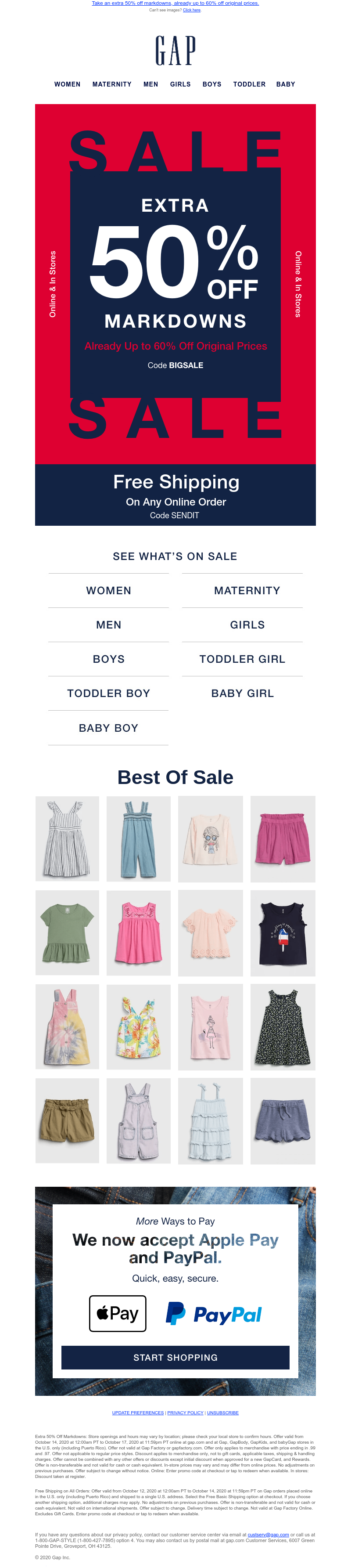Viewport: 351px width, 1568px height.
Task: Go to the MATERNITY navigation section
Action: click(112, 84)
